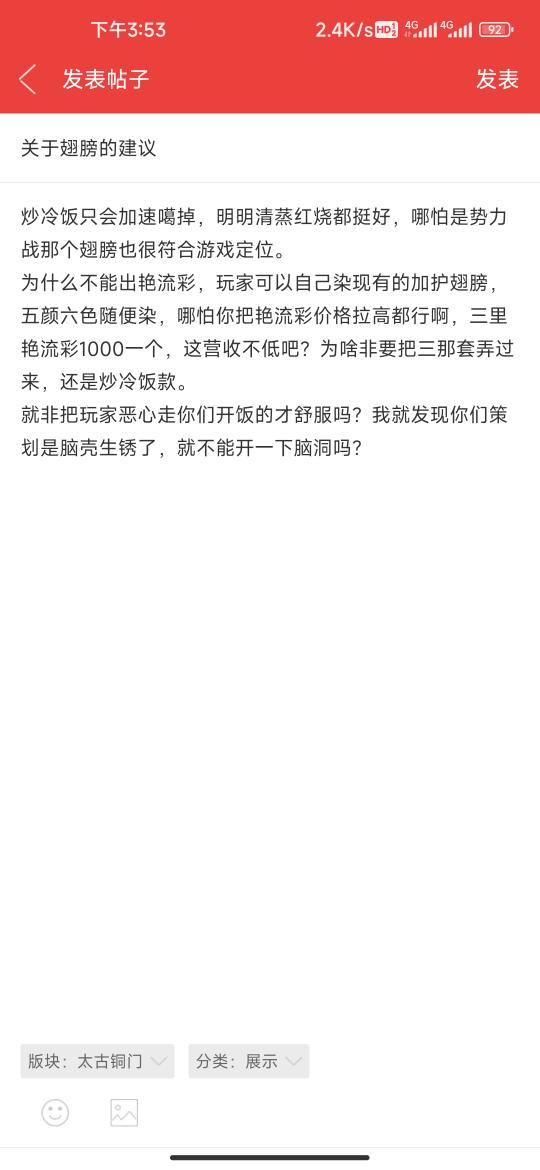Image resolution: width=540 pixels, height=1170 pixels.
Task: Tap the post body text to edit
Action: tap(270, 334)
